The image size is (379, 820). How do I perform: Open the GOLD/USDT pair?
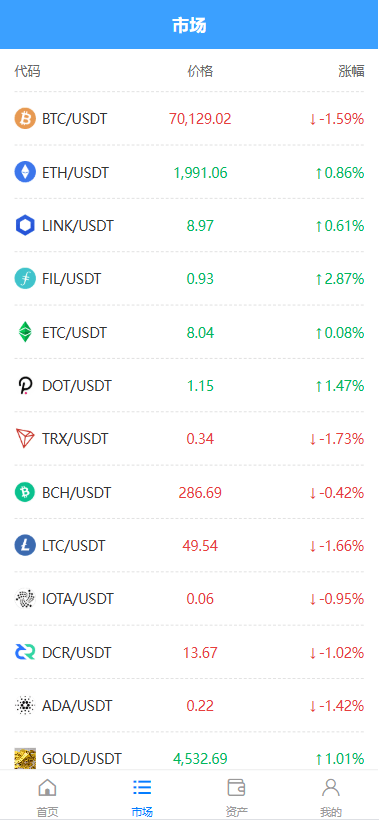(189, 751)
